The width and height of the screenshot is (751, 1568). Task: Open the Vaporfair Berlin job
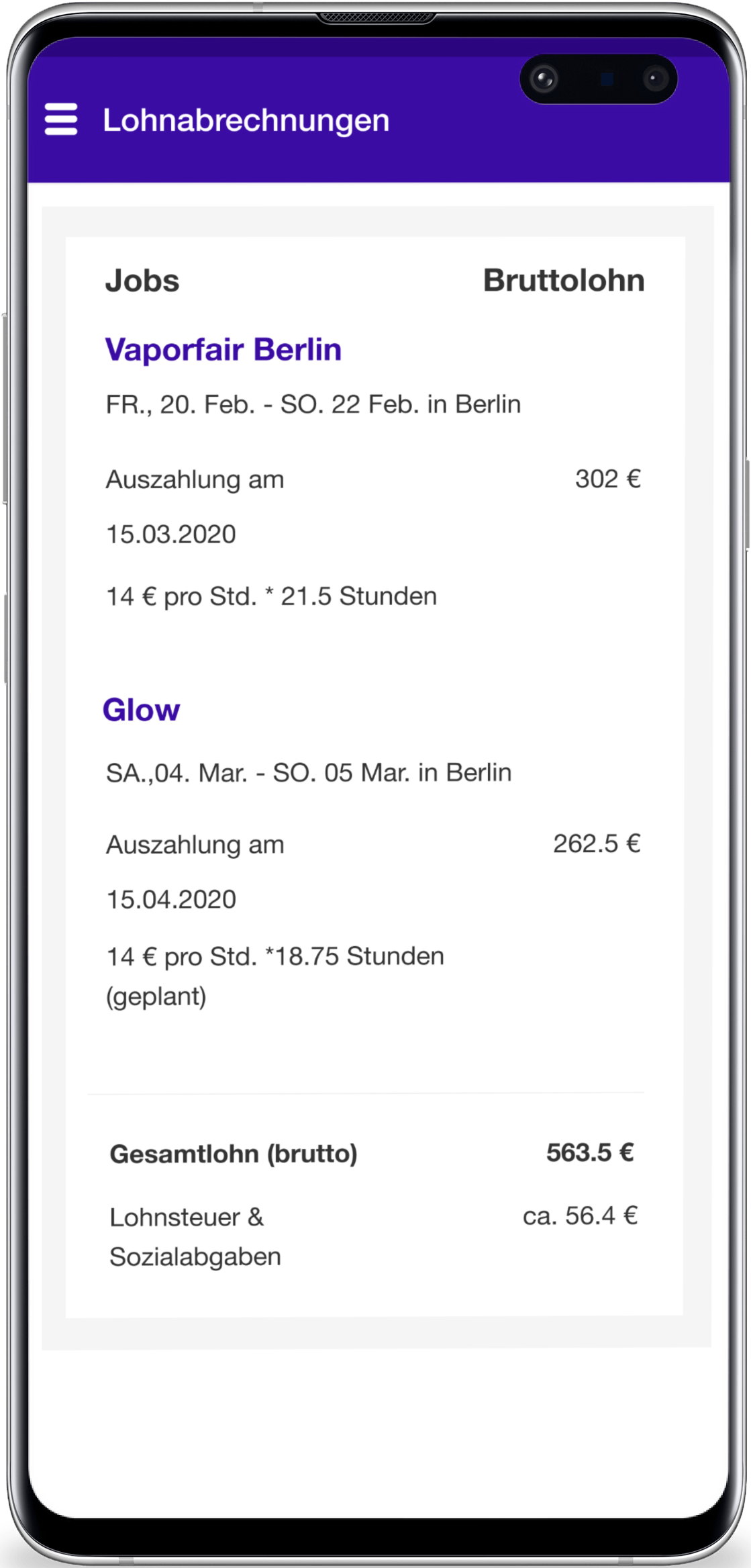point(223,350)
